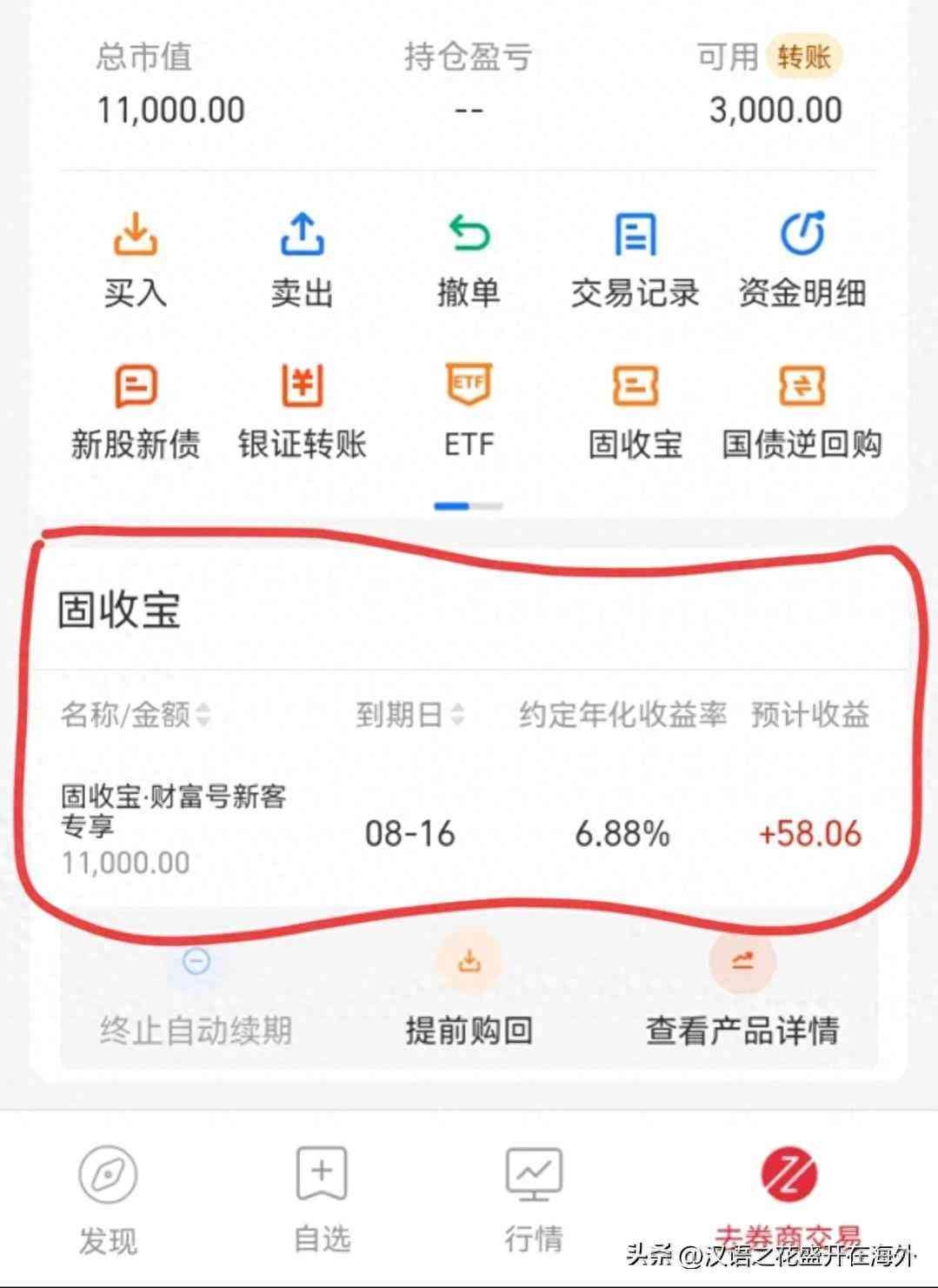
Task: Switch to the 自选 tab
Action: click(x=322, y=1200)
